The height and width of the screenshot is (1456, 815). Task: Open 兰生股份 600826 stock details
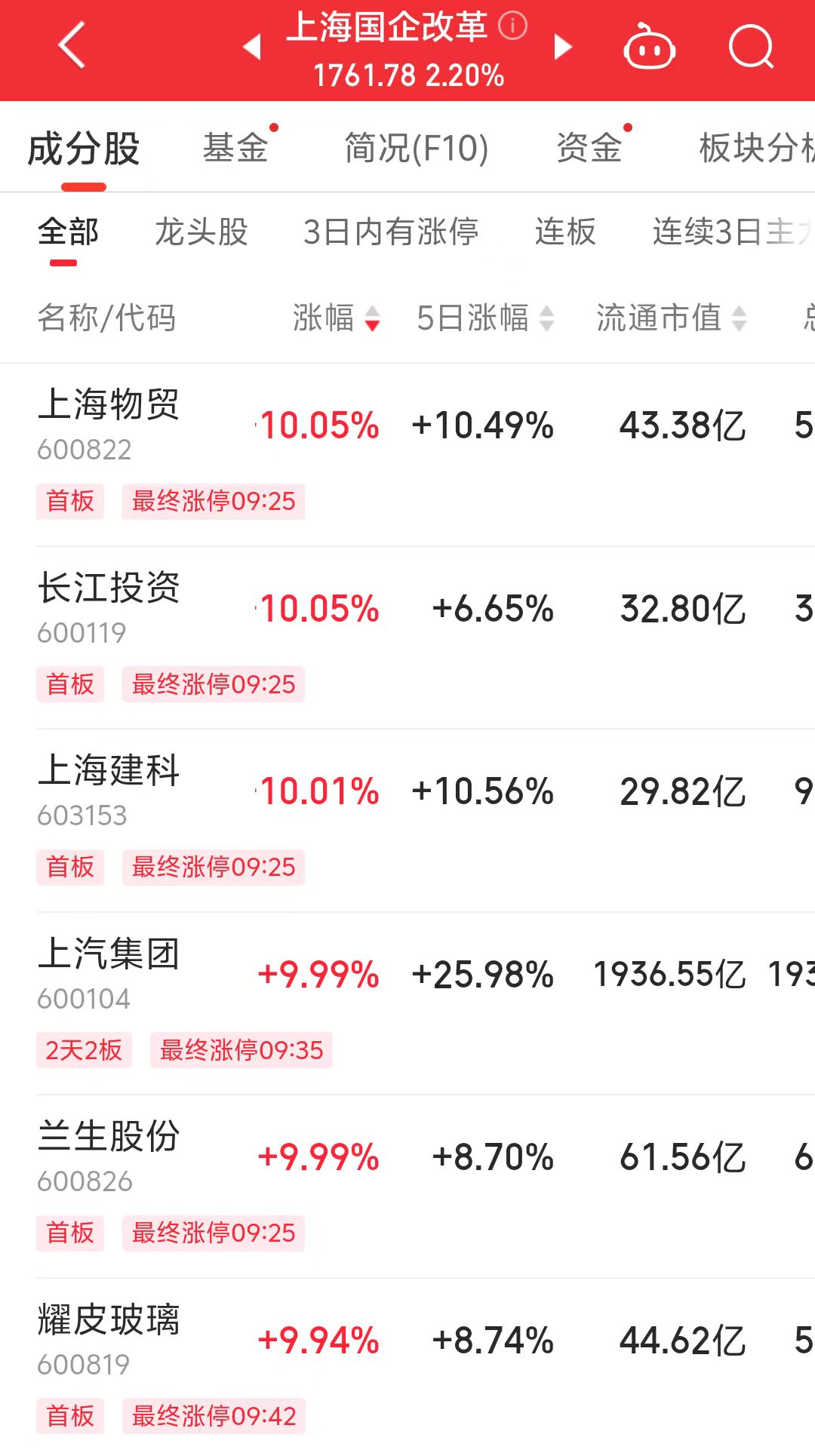click(x=407, y=1187)
